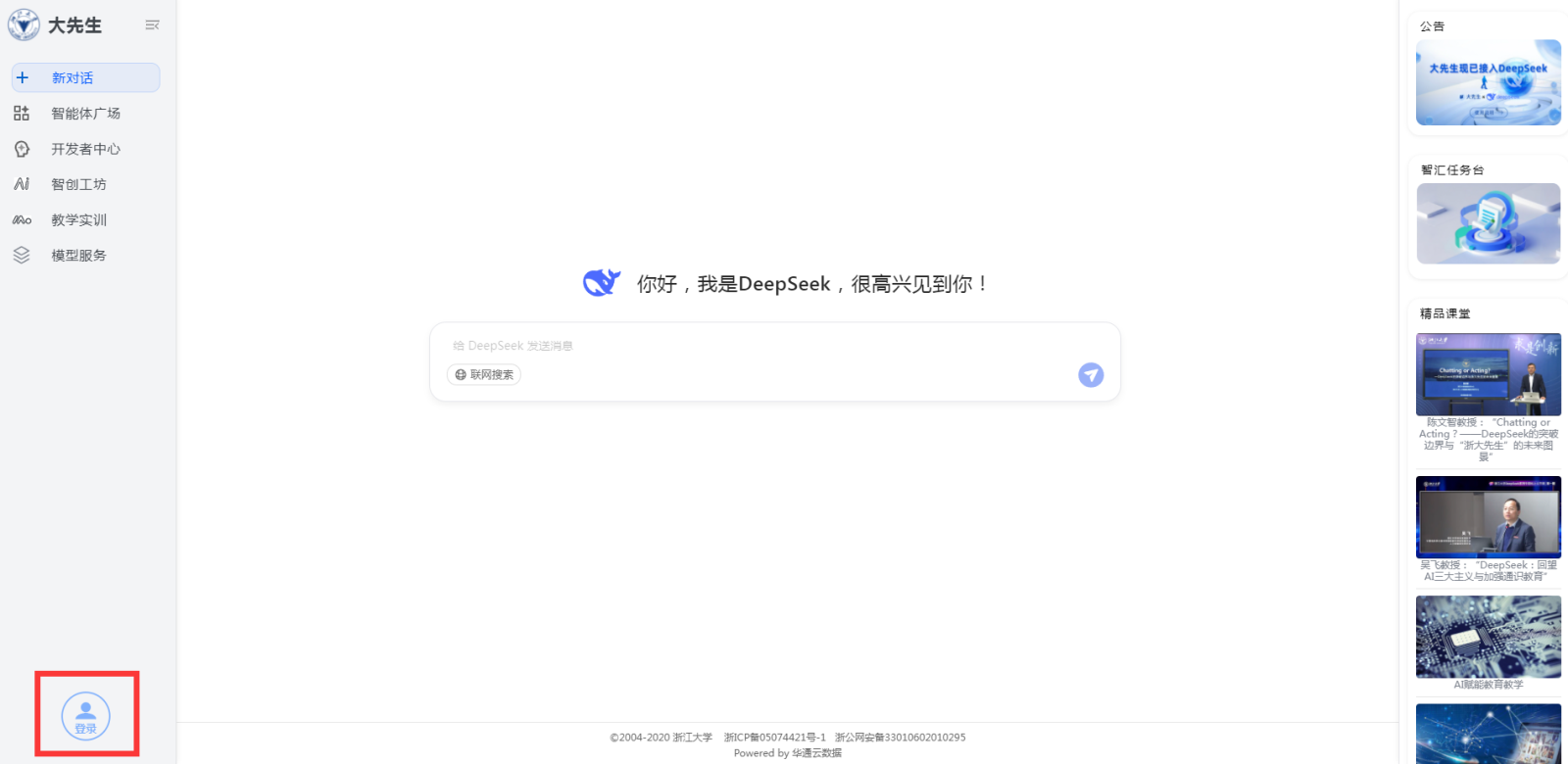Open 吴飞教授's DeepSeek lecture video
Image resolution: width=1568 pixels, height=764 pixels.
[x=1488, y=517]
